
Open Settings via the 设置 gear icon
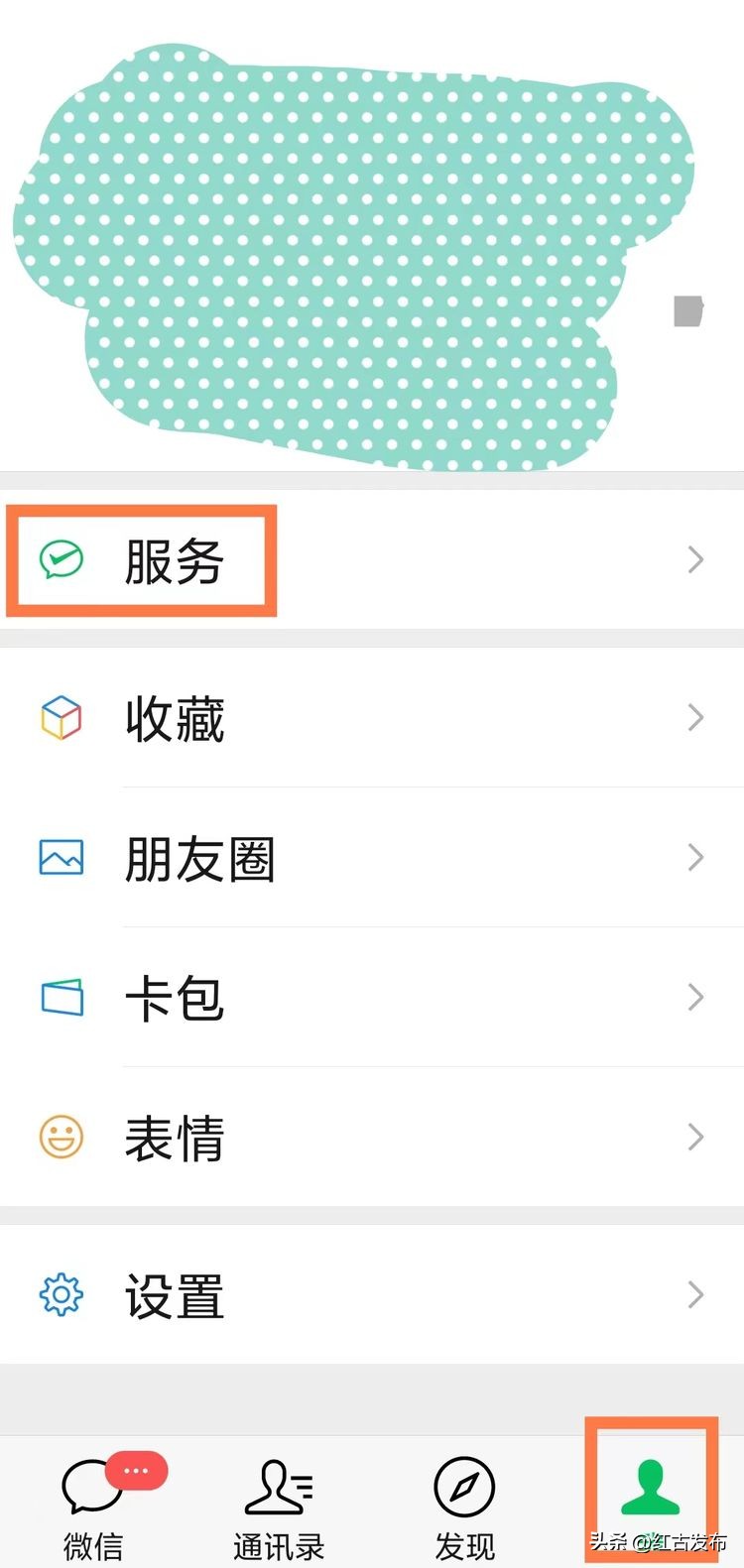61,1294
